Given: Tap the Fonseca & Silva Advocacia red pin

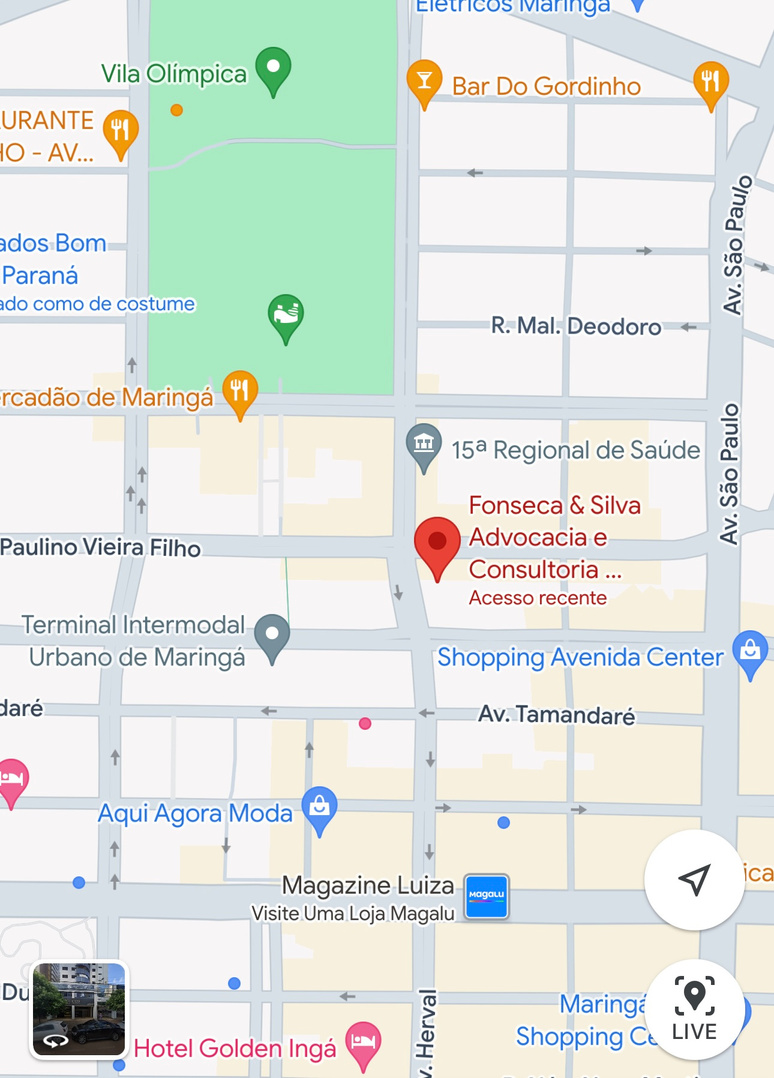Looking at the screenshot, I should tap(437, 545).
